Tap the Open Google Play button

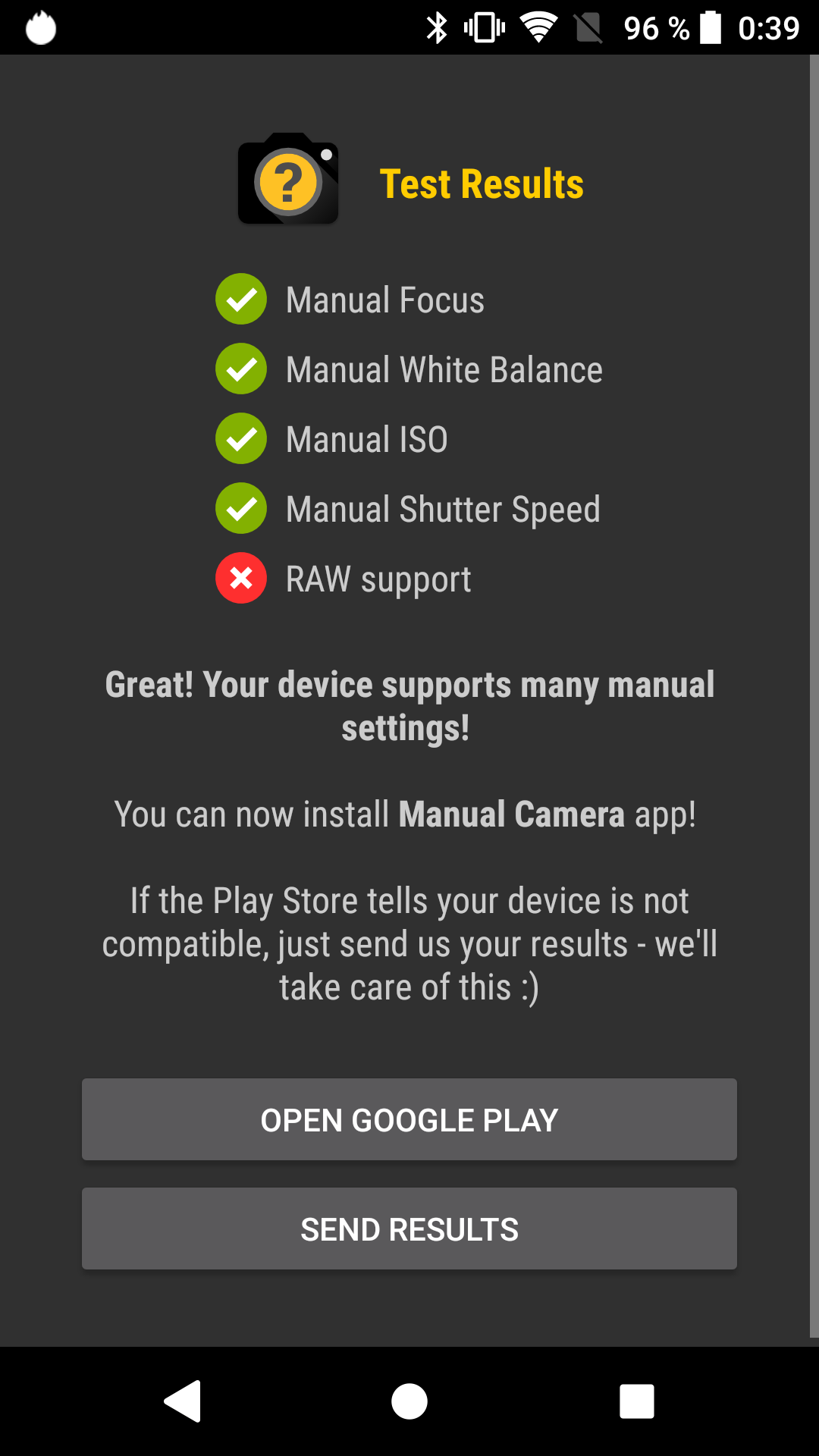(x=409, y=1119)
